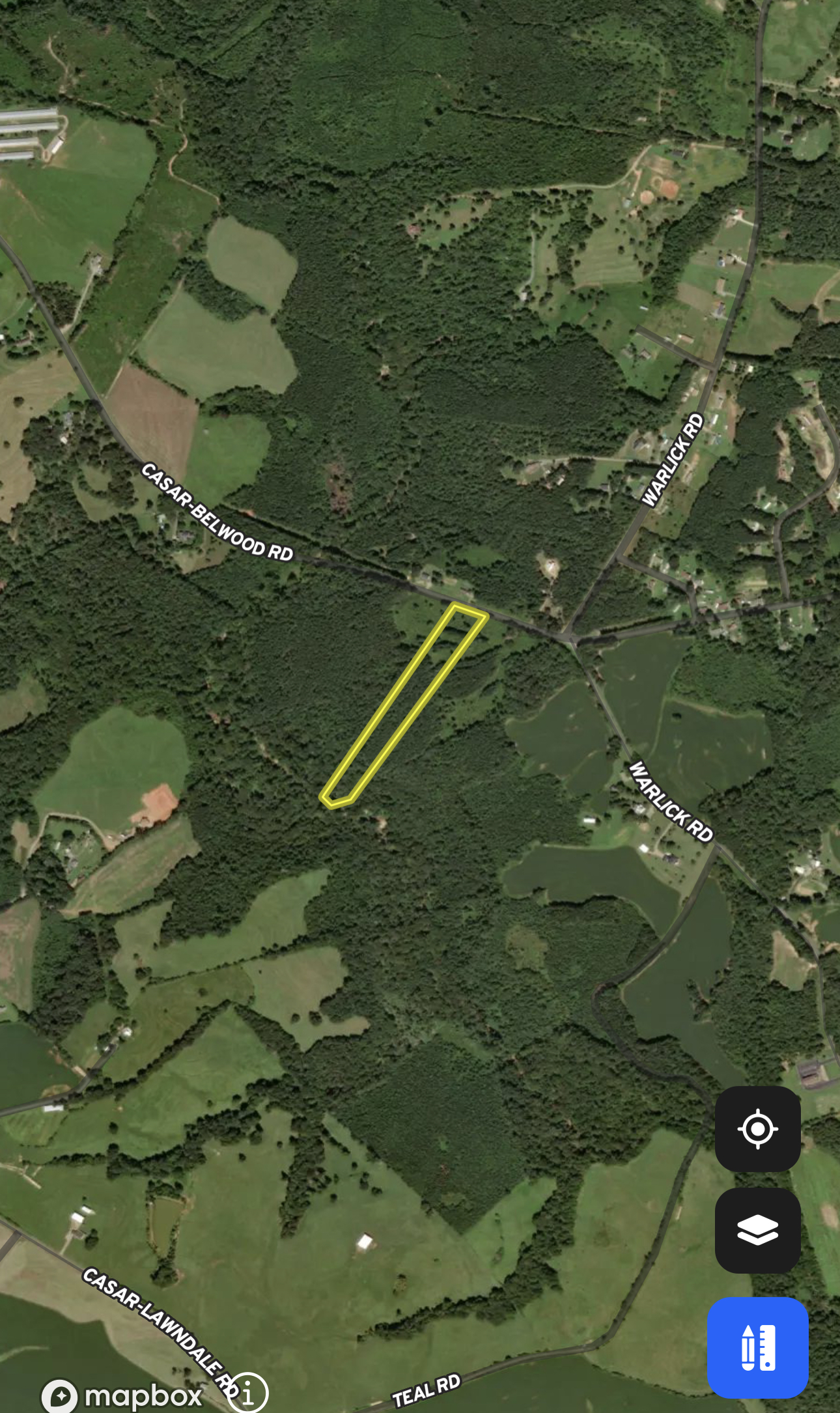Open the map layers selector
840x1413 pixels.
[x=757, y=1230]
